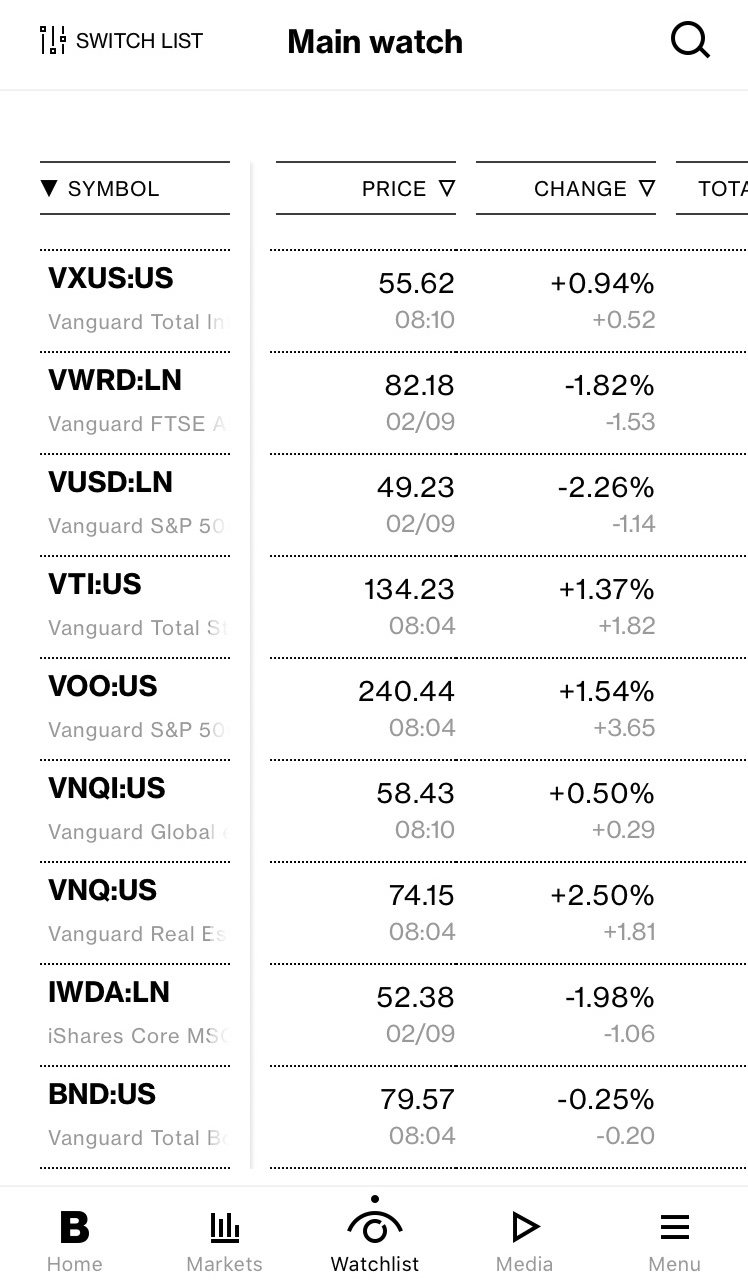The height and width of the screenshot is (1285, 748).
Task: Sort the list by CHANGE column
Action: [x=566, y=188]
